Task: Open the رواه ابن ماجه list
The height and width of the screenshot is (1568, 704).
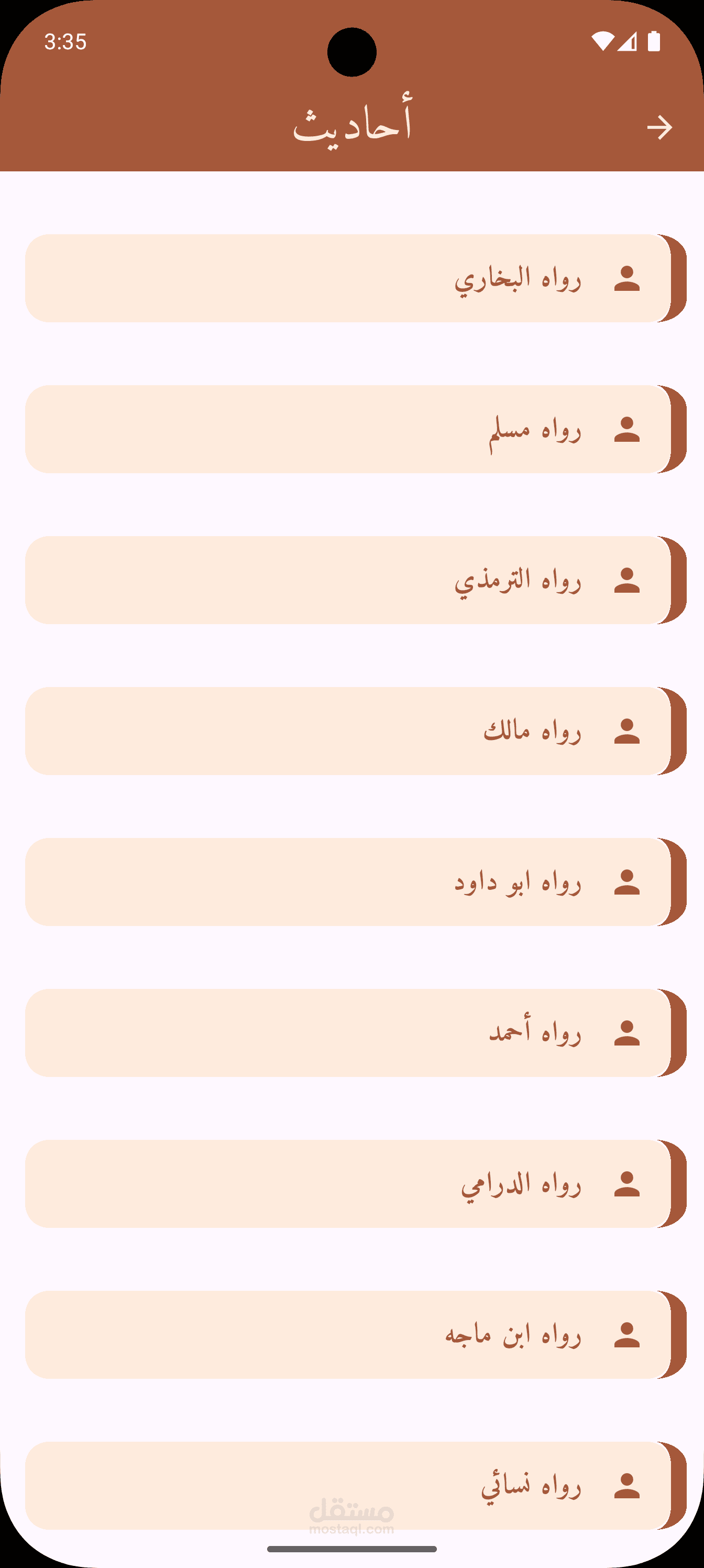Action: tap(355, 1335)
